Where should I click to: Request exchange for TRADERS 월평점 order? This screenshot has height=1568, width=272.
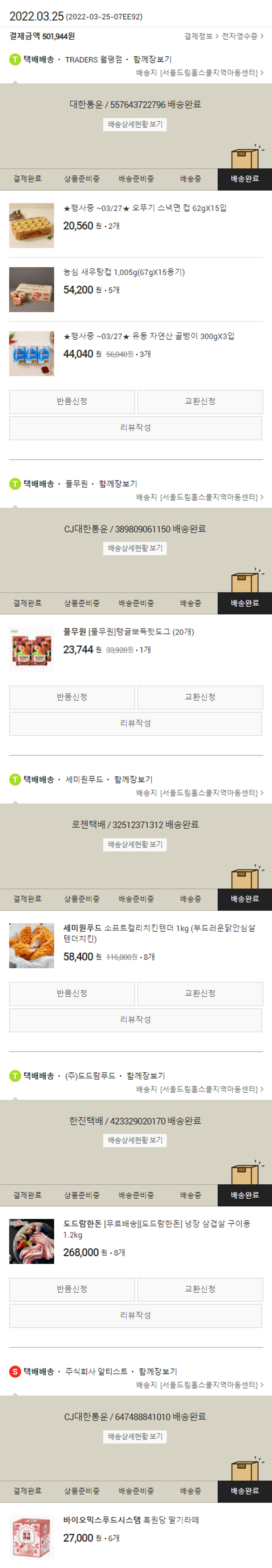click(200, 402)
